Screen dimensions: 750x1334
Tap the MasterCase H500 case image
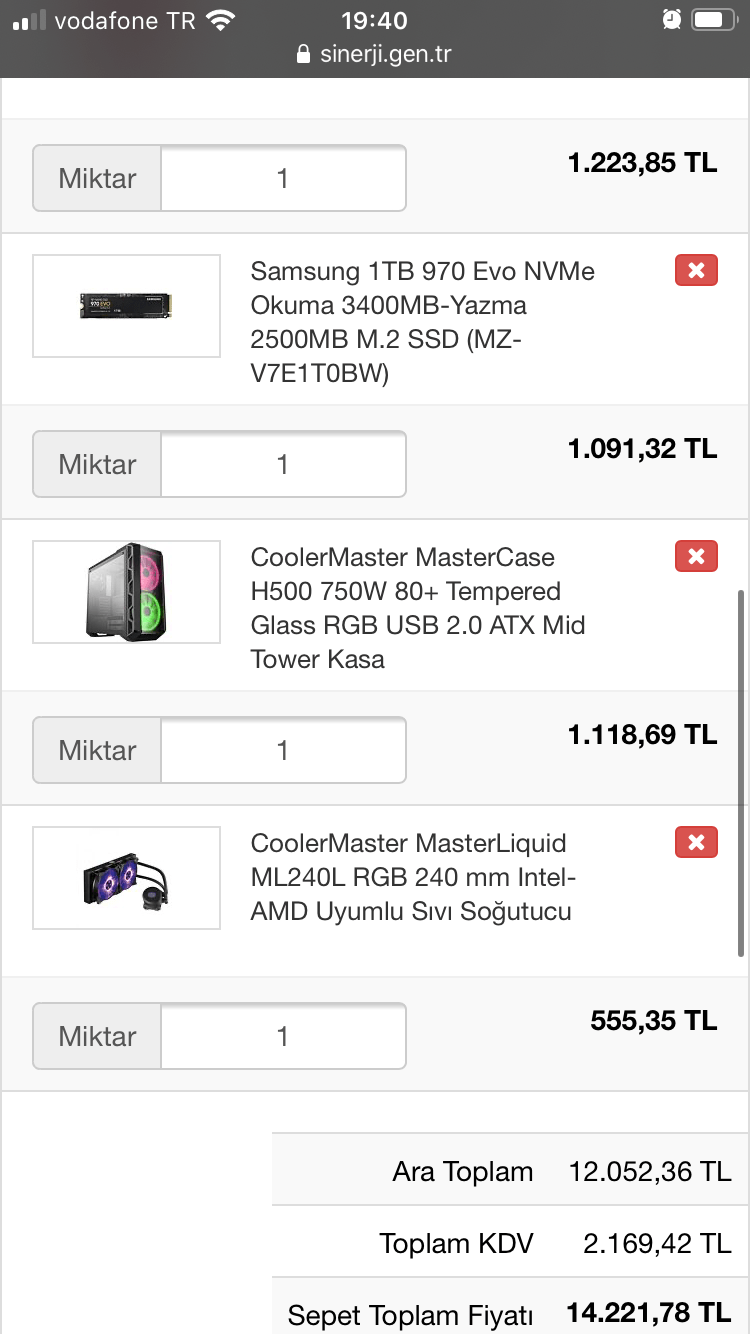pos(127,592)
